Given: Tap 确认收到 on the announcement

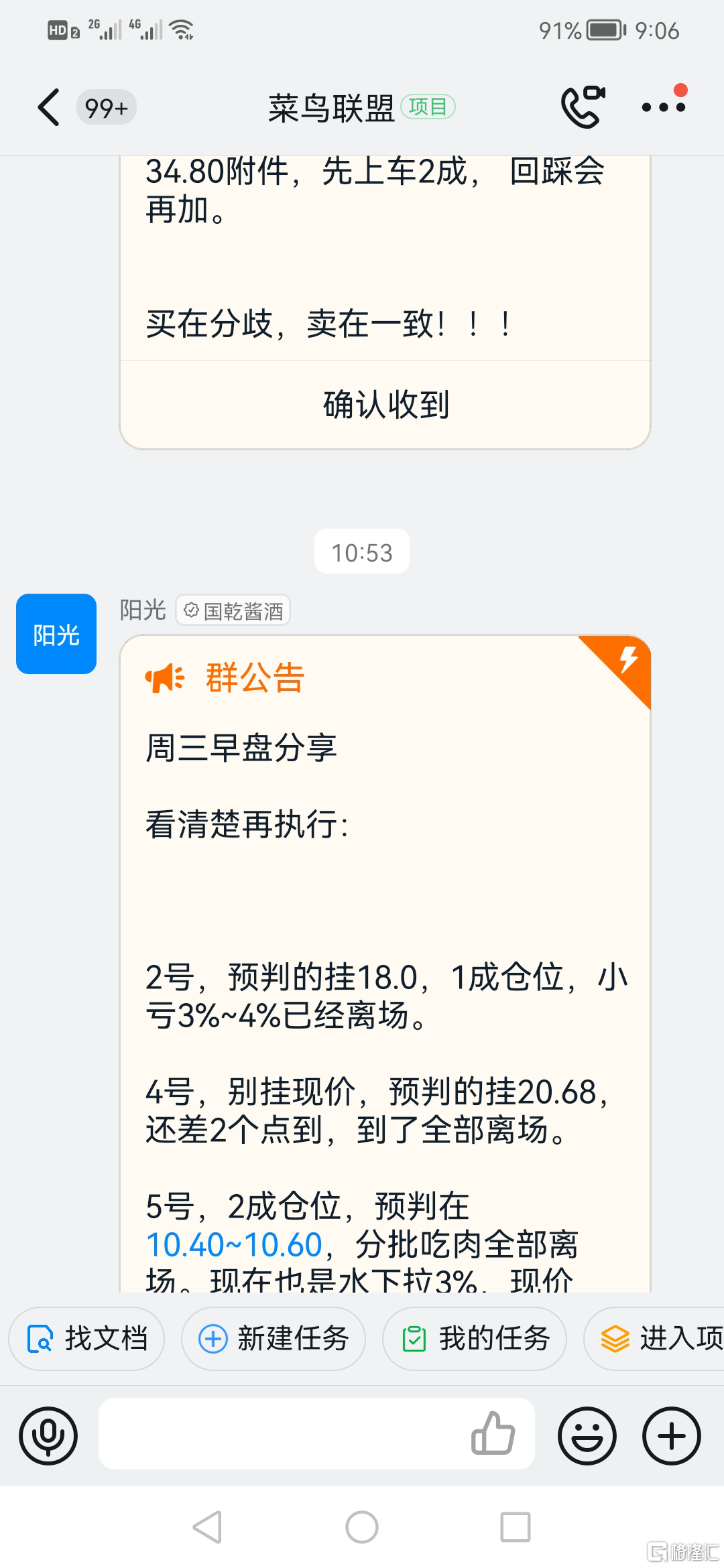Looking at the screenshot, I should point(385,405).
